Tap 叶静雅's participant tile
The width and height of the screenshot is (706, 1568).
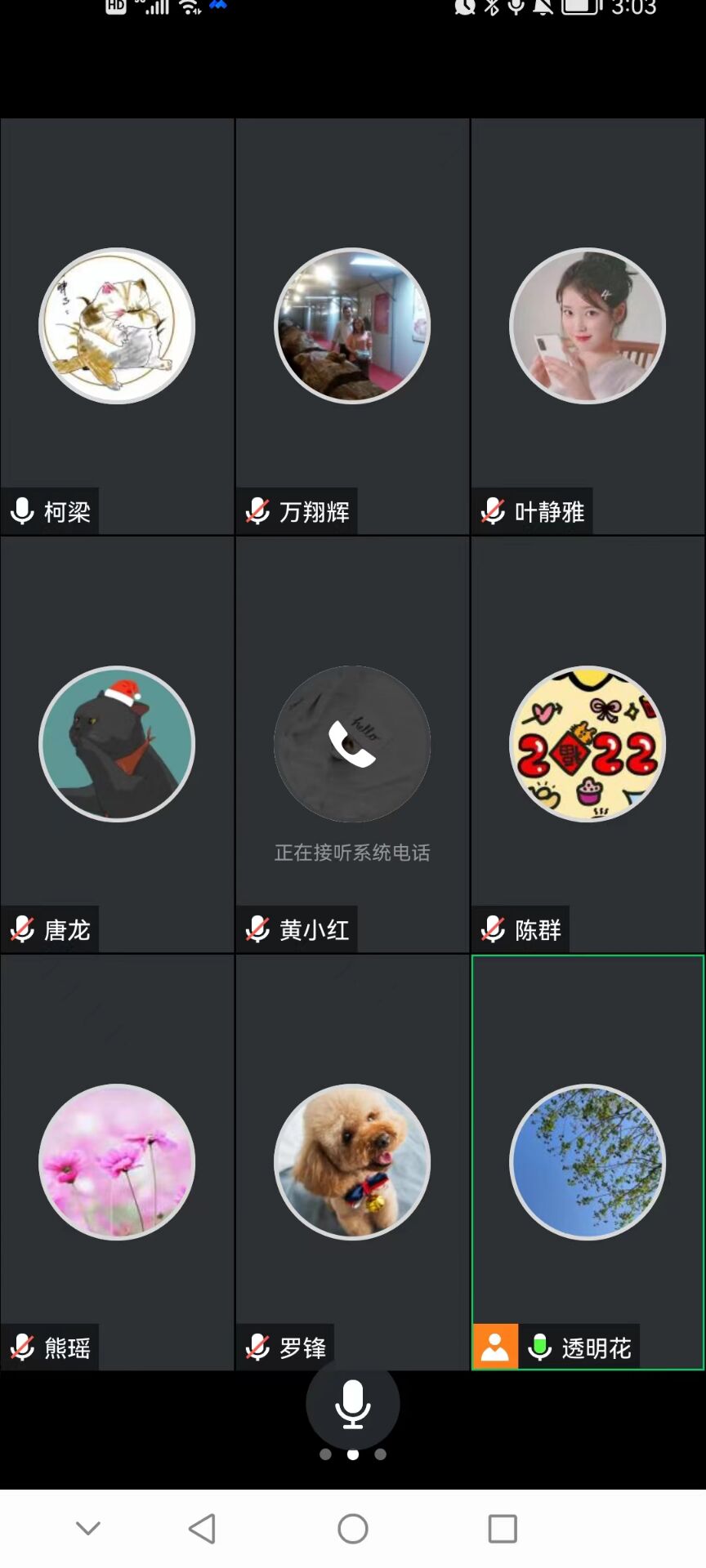(588, 327)
